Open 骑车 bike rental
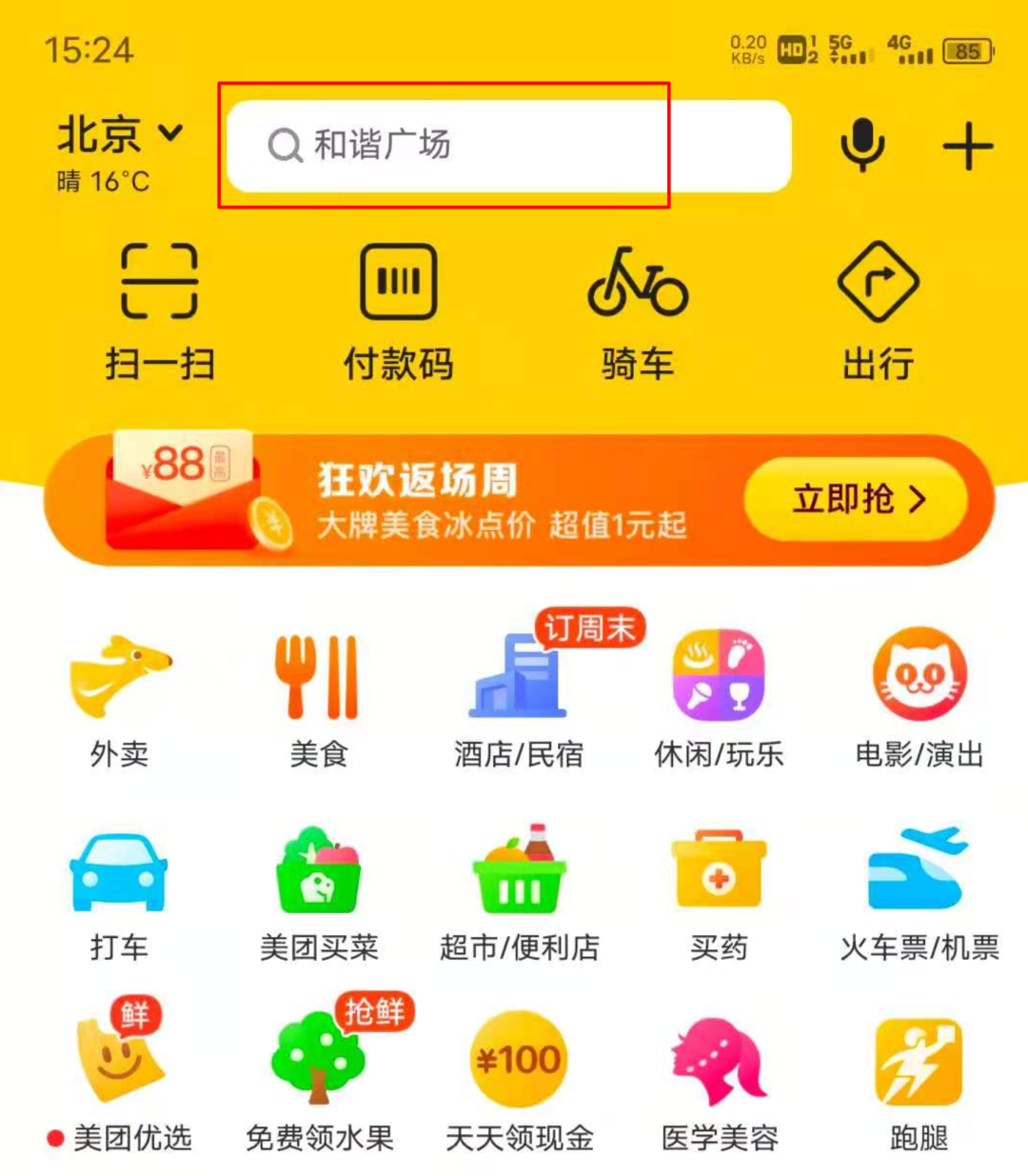 (x=638, y=309)
